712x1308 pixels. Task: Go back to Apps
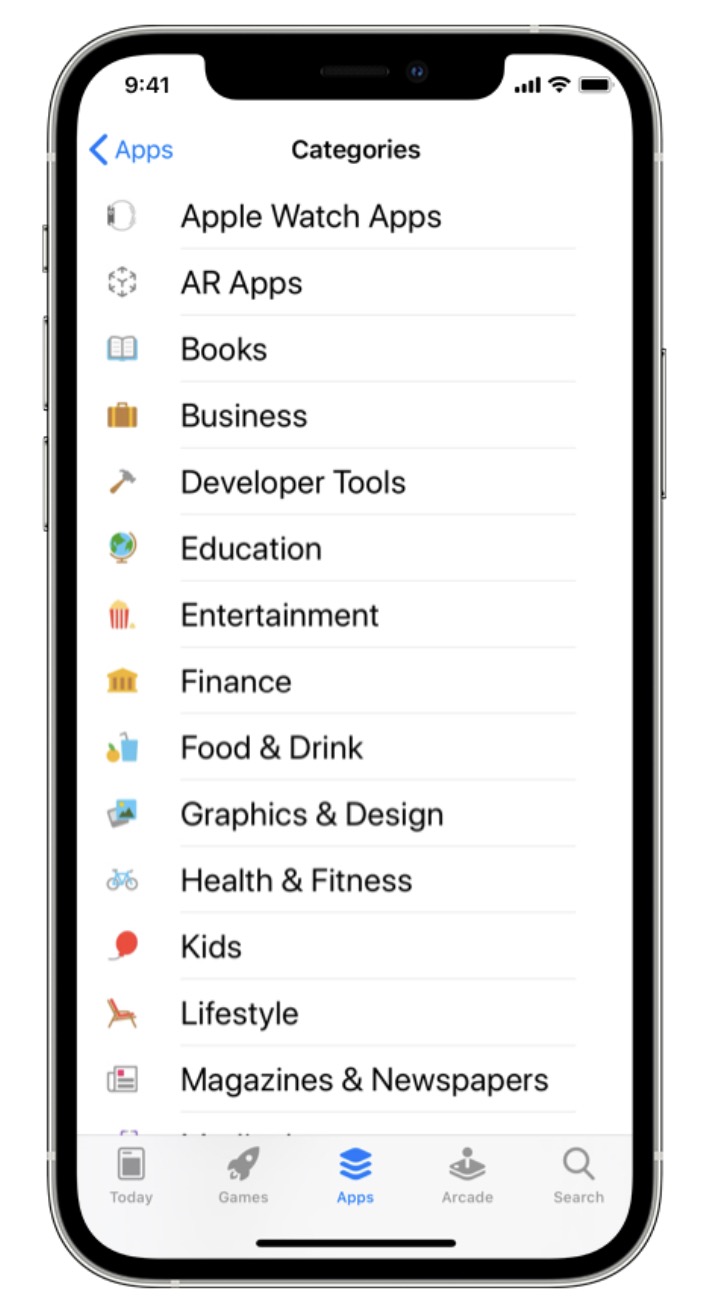[x=131, y=150]
